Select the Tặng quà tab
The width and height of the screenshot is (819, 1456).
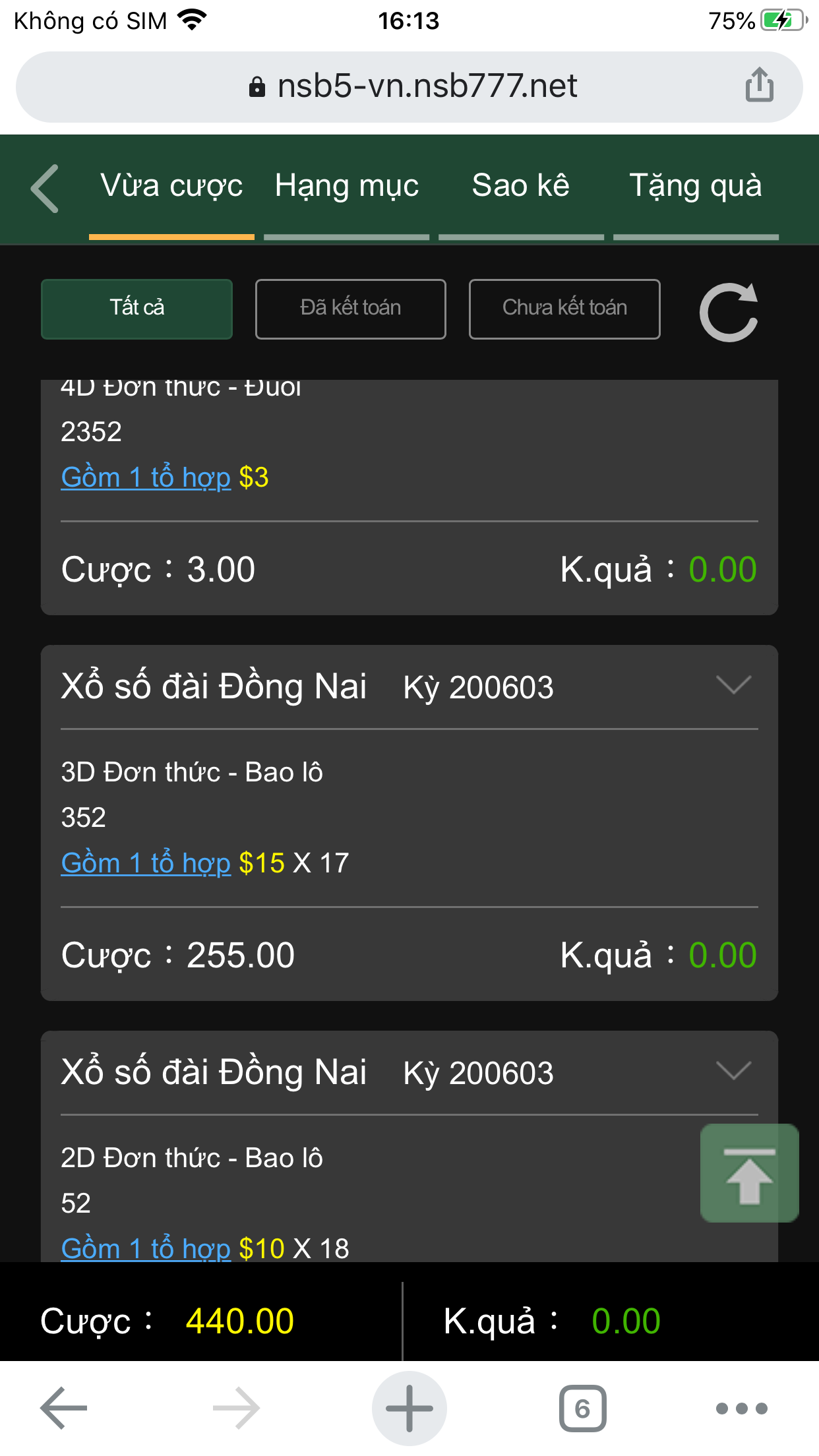click(x=696, y=186)
